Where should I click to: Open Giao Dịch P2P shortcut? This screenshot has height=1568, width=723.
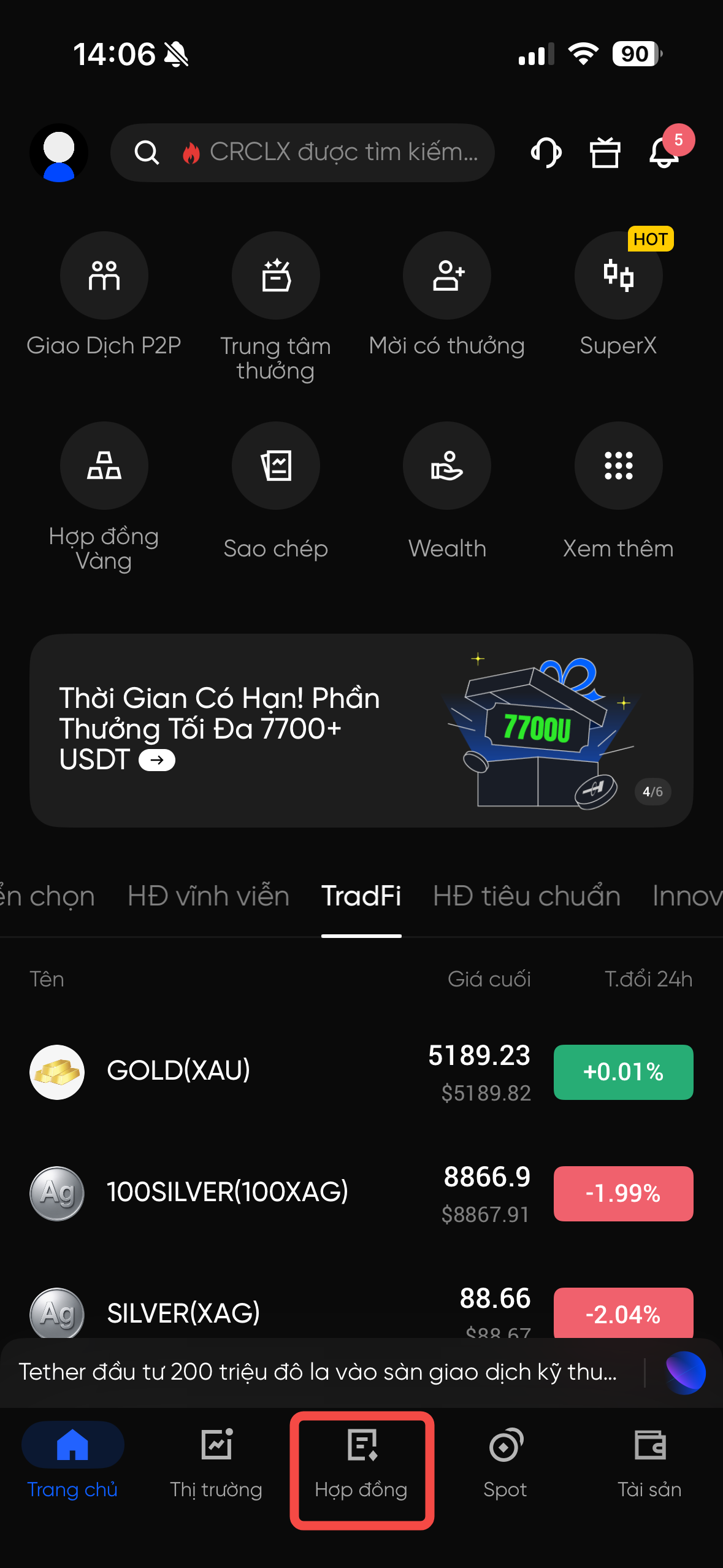point(104,276)
